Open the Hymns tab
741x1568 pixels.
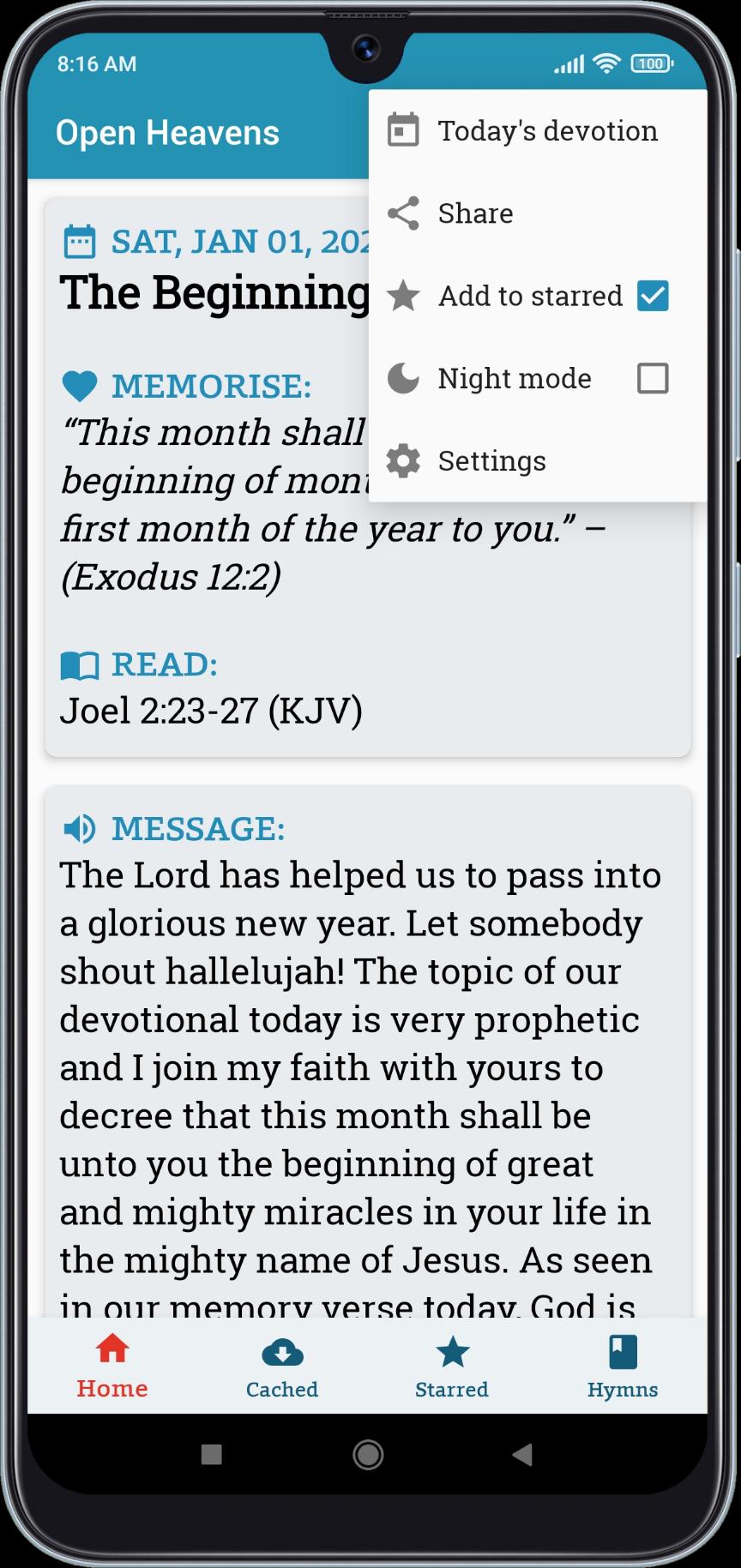[x=623, y=1367]
